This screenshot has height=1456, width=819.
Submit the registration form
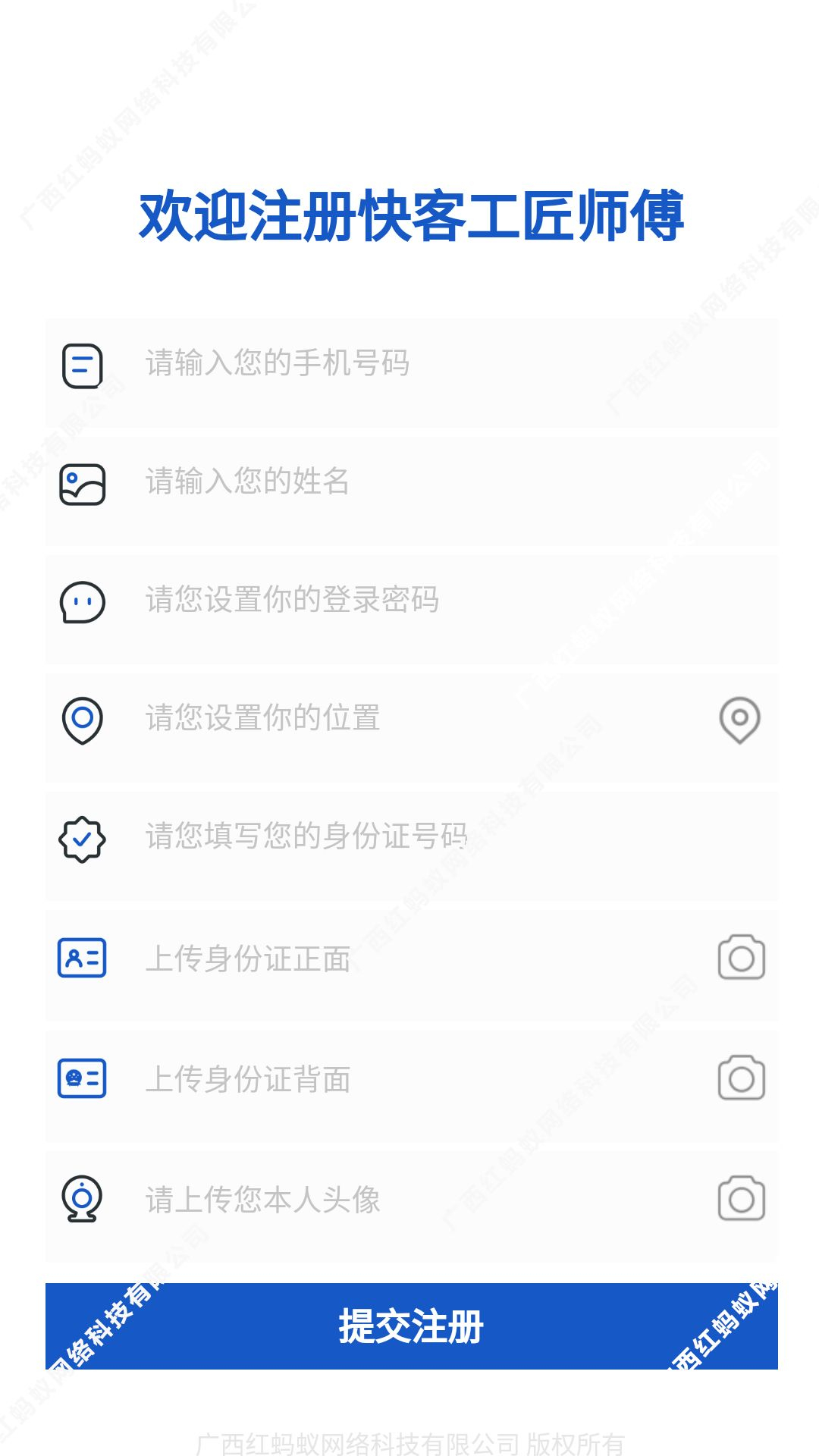coord(411,1326)
